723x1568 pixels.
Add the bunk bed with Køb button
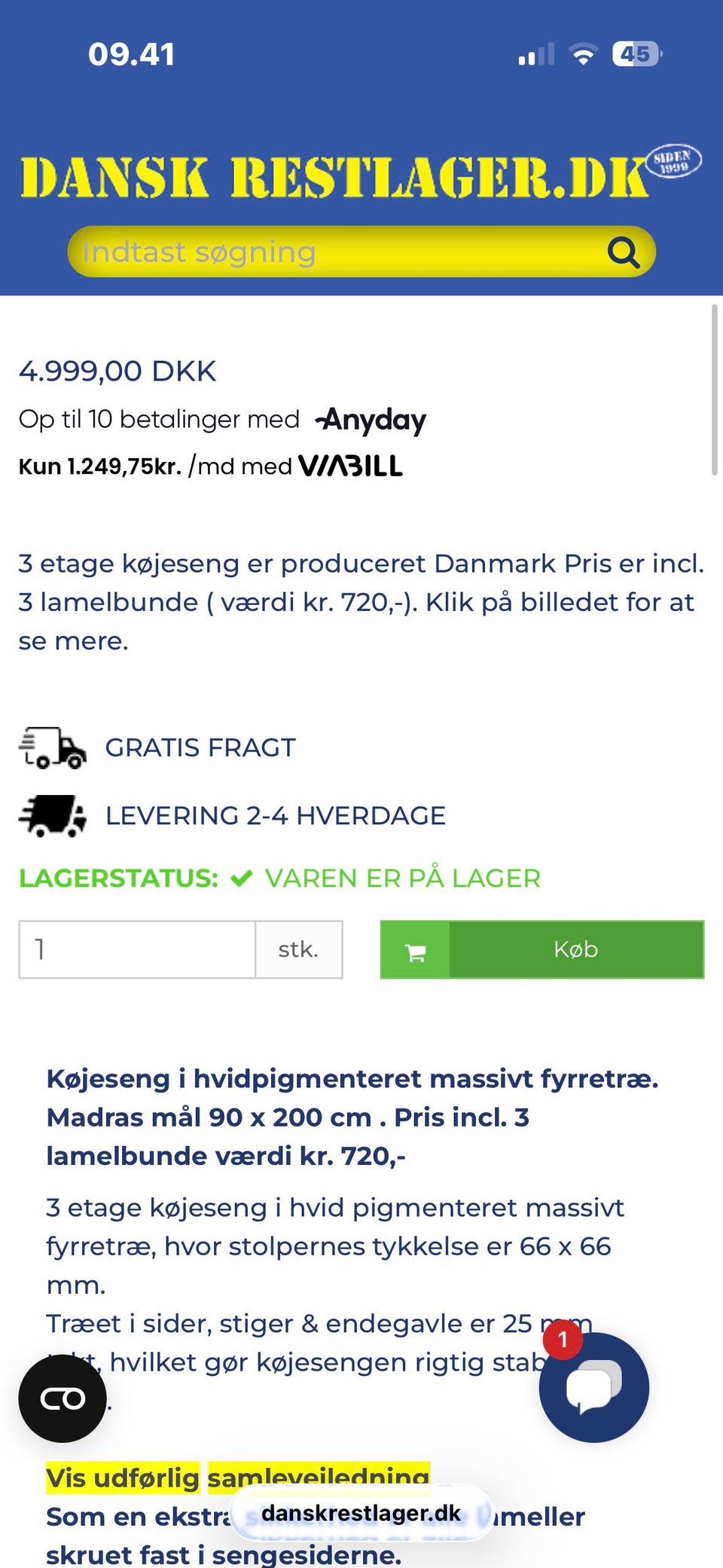[542, 949]
